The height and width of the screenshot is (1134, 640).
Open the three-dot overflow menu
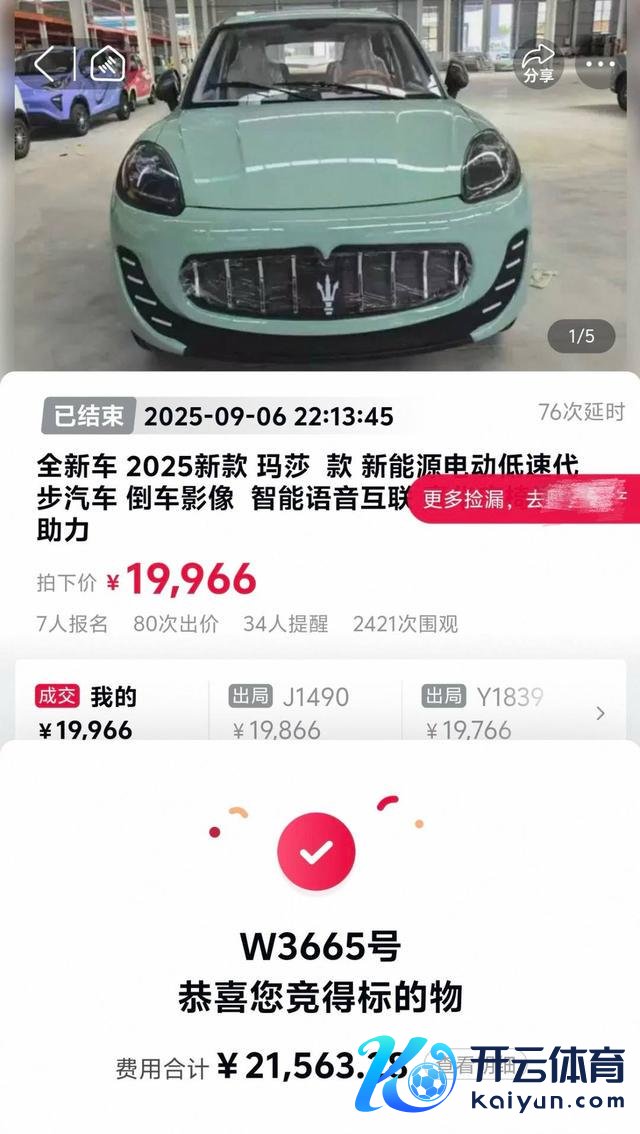click(602, 62)
